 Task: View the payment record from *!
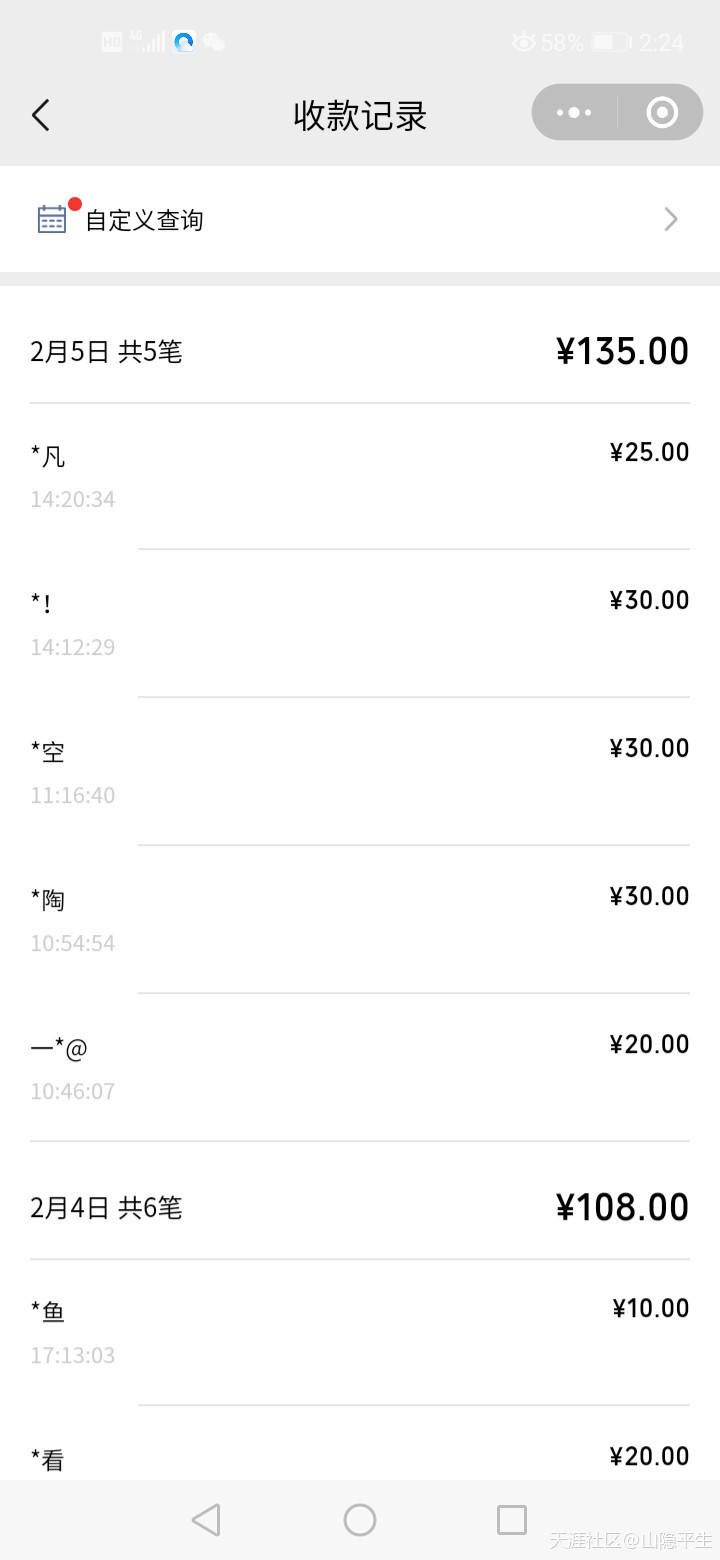360,624
